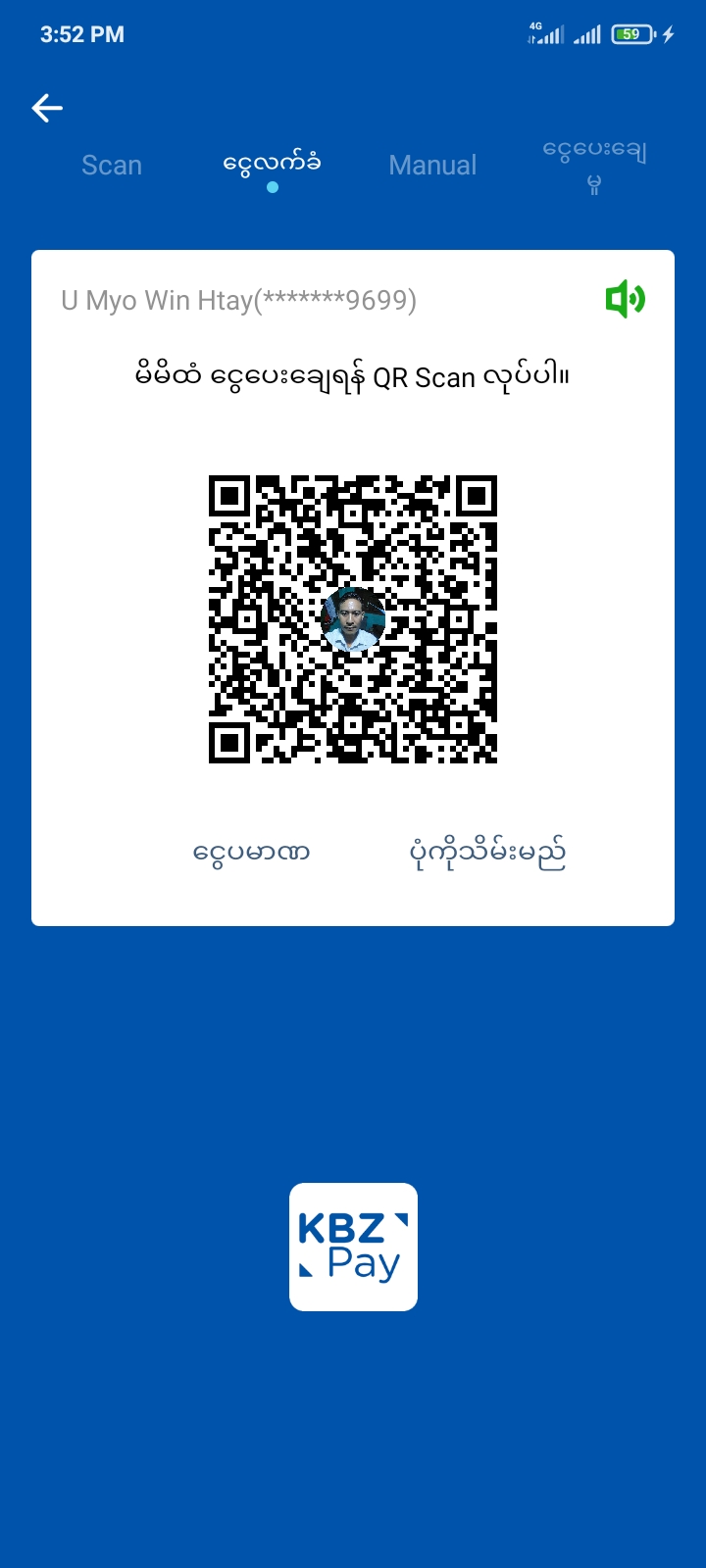This screenshot has width=706, height=1568.
Task: Tap ပုံကိုသိမ်းမည် to save the image
Action: [487, 854]
